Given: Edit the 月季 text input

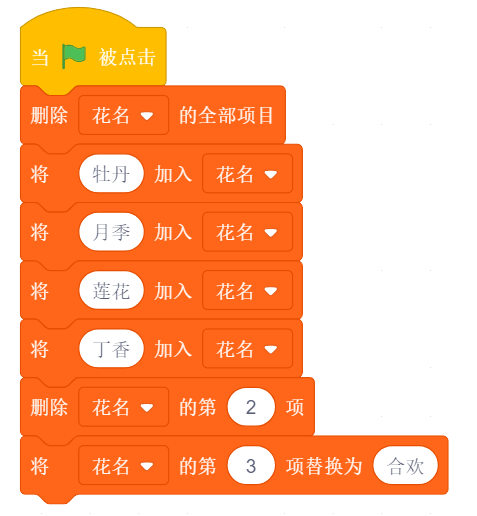Looking at the screenshot, I should pyautogui.click(x=111, y=232).
